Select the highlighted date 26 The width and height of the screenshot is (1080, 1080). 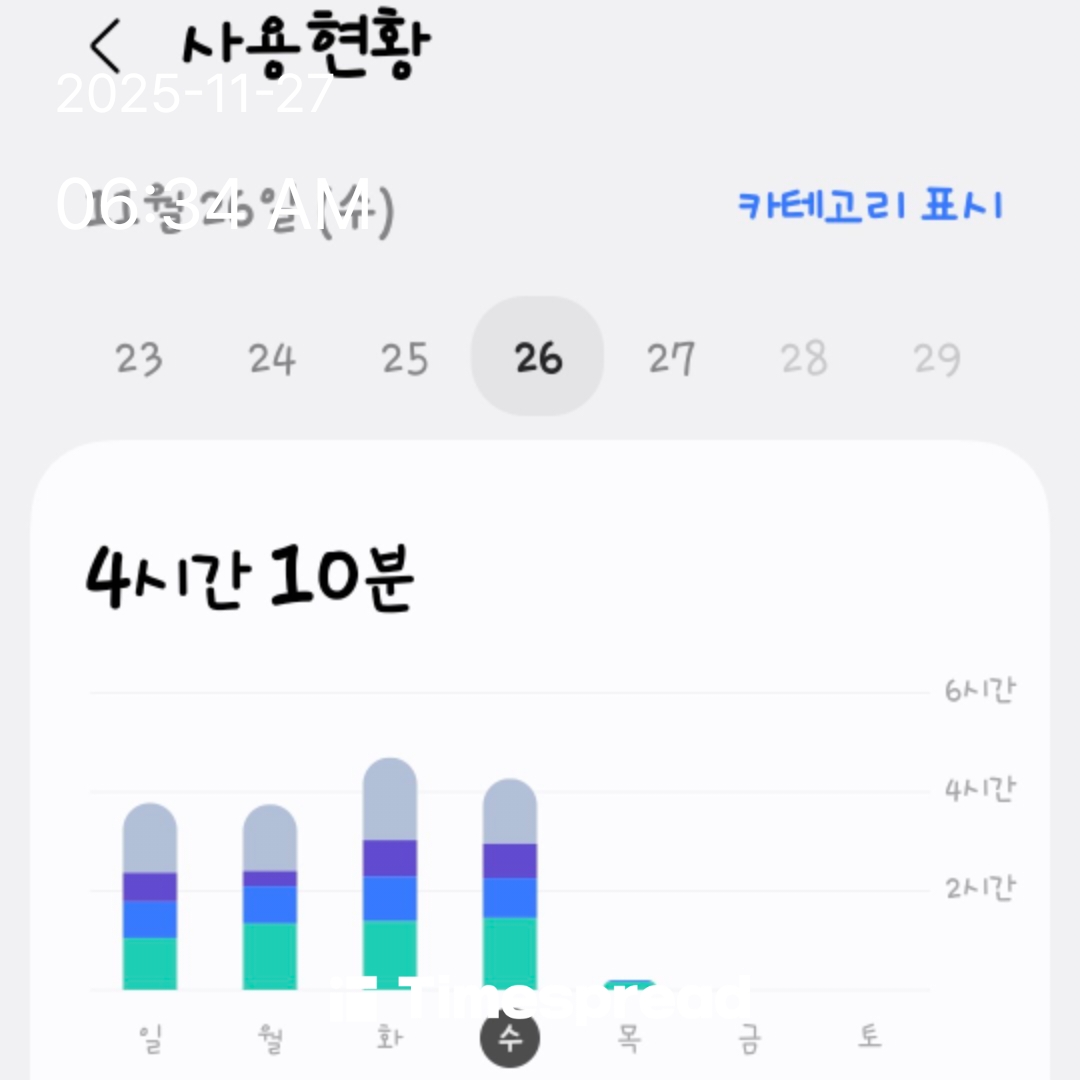point(538,357)
